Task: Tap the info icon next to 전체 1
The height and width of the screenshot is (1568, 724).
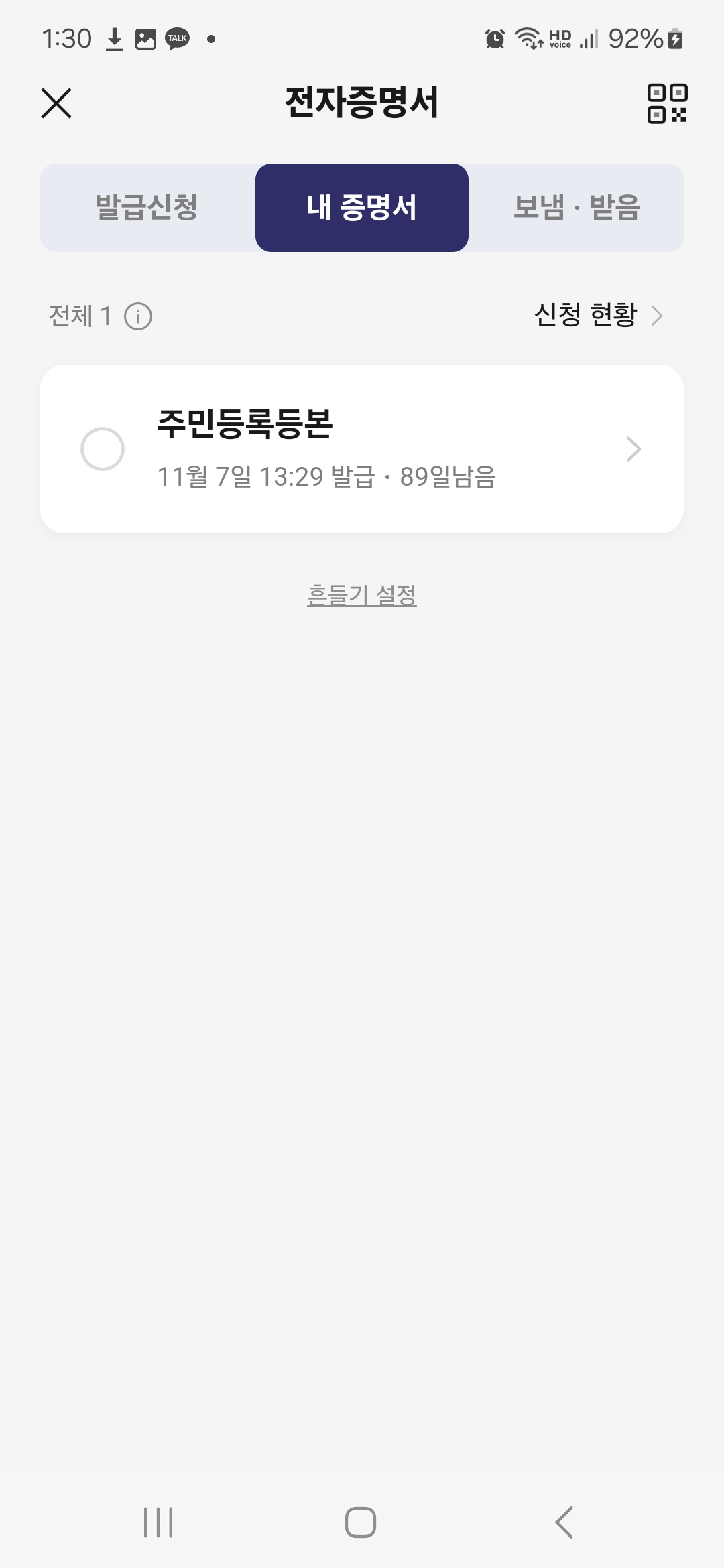Action: click(137, 317)
